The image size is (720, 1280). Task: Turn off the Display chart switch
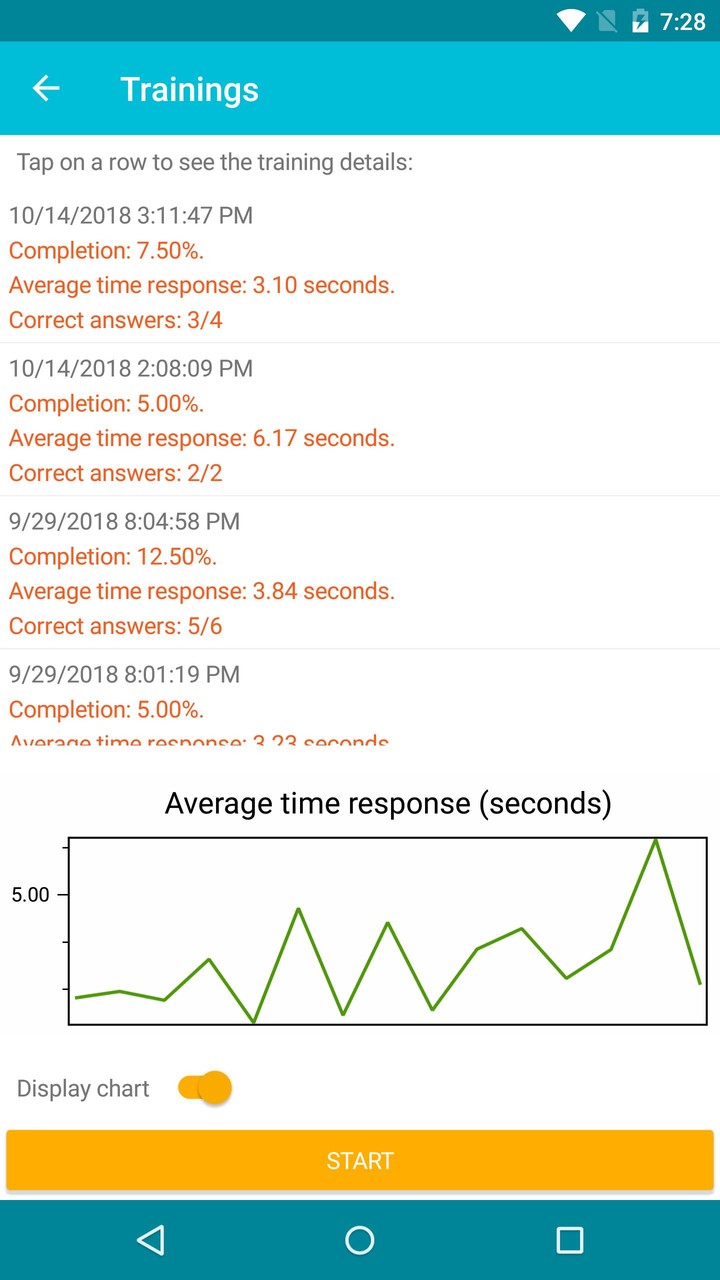coord(205,1088)
